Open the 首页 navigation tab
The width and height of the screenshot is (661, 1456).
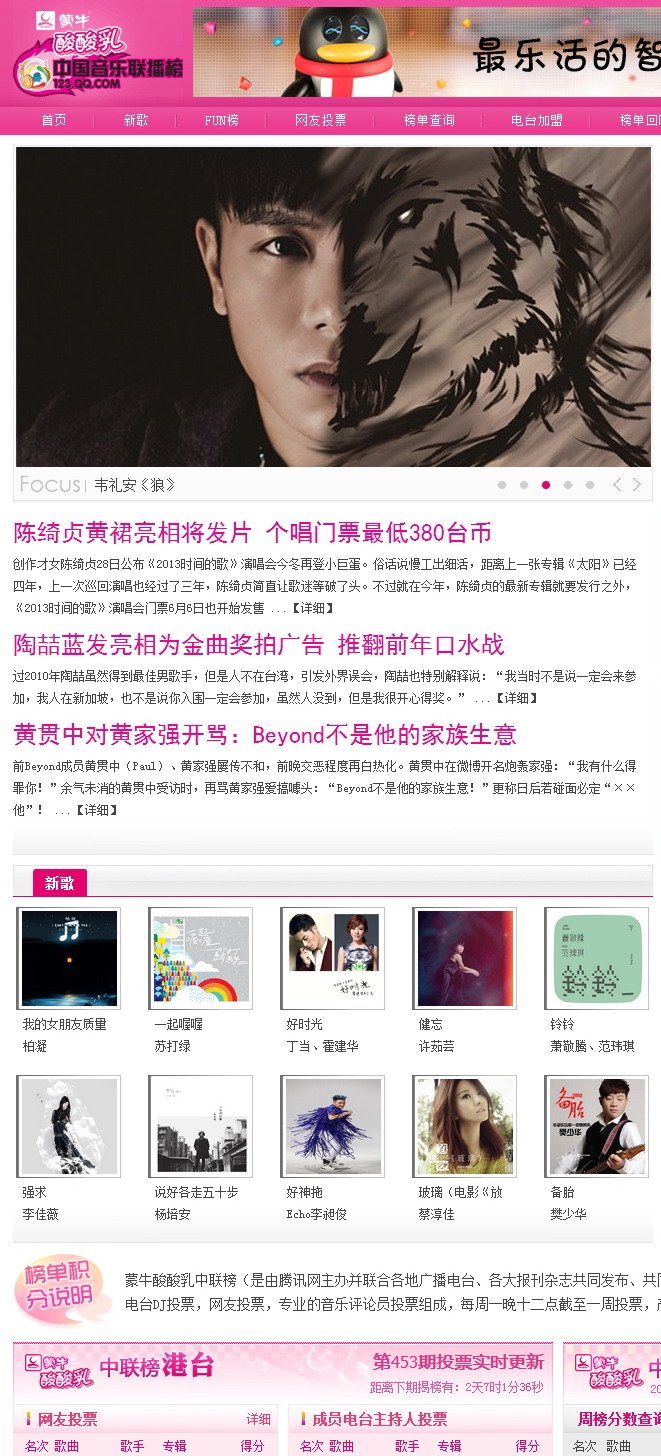(54, 120)
